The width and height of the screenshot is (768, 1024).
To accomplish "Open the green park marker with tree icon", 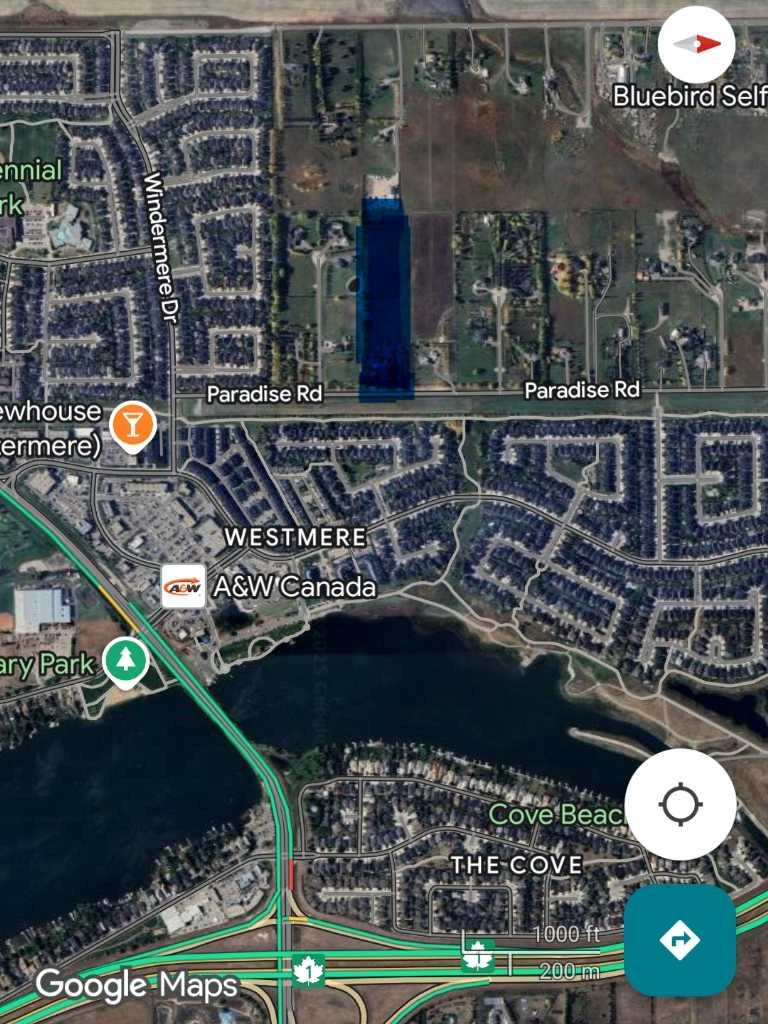I will pos(126,661).
